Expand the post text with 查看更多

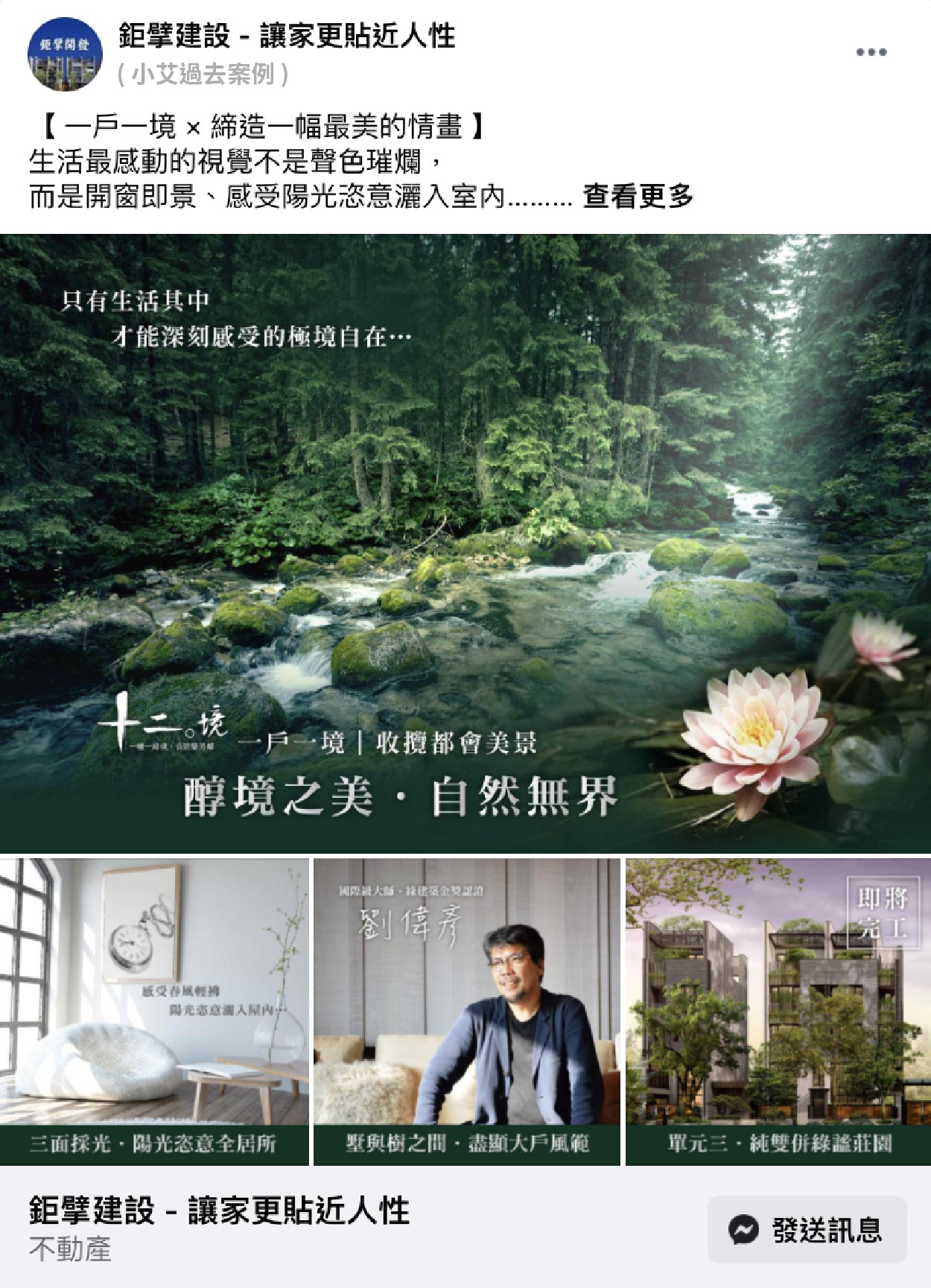(x=638, y=196)
